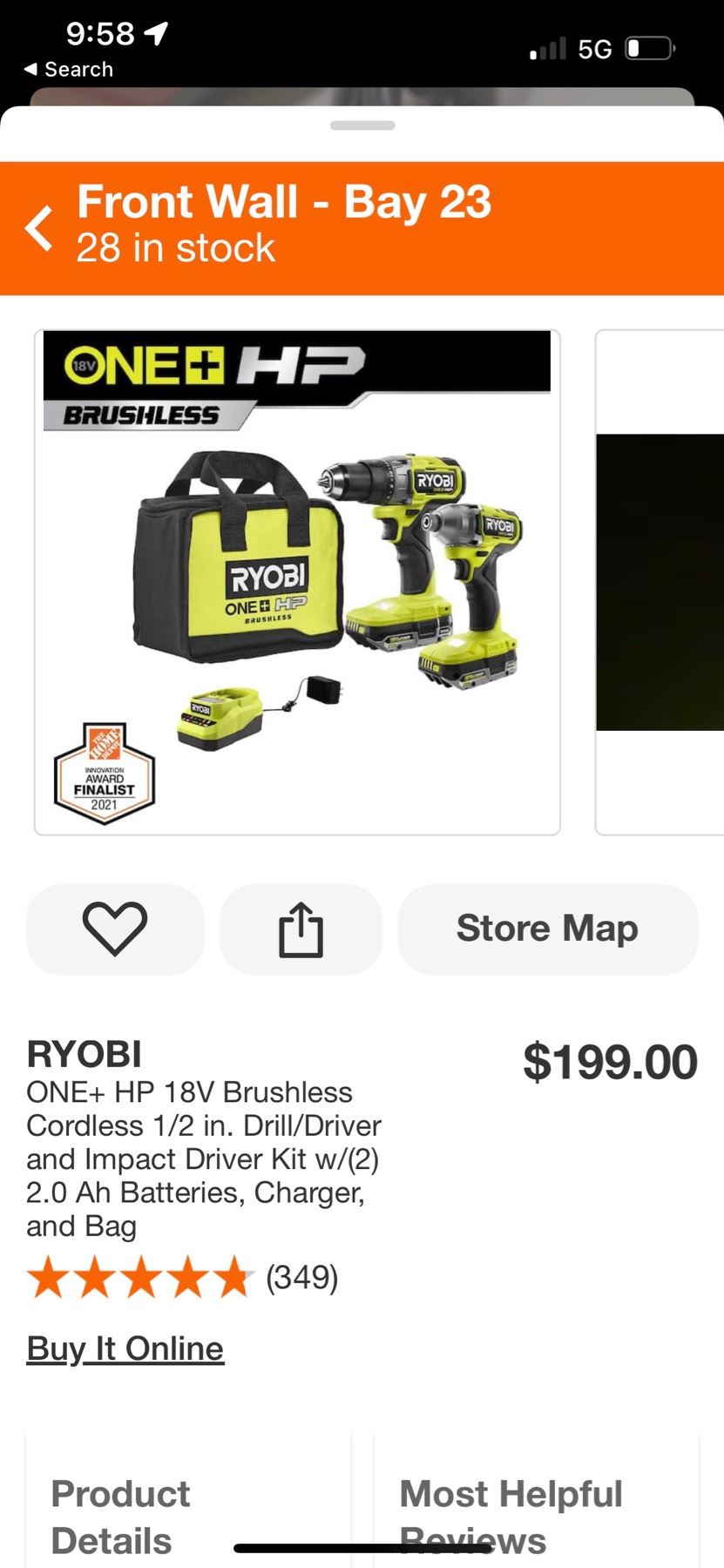The width and height of the screenshot is (724, 1568).
Task: Follow the Buy It Online link
Action: coord(125,1348)
